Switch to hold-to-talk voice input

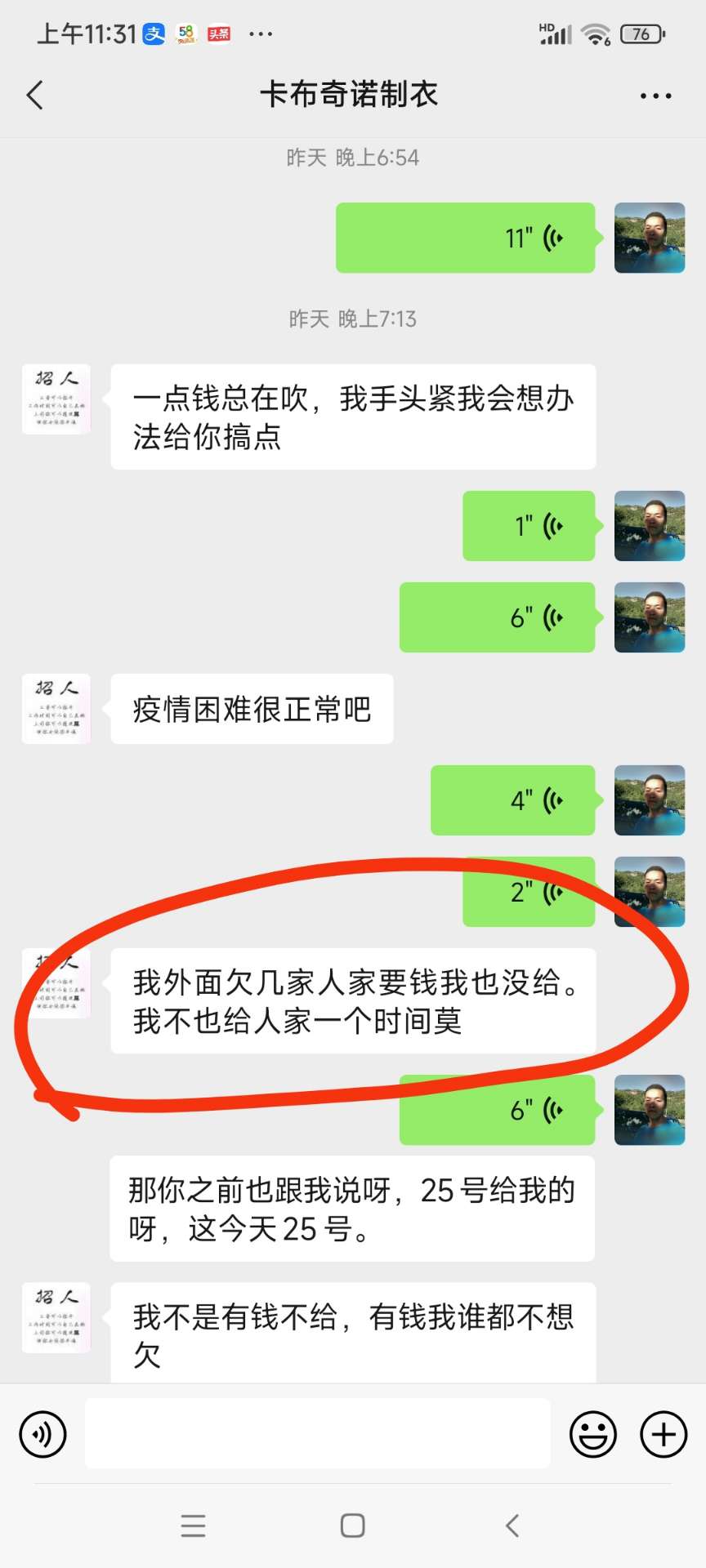(x=42, y=1434)
